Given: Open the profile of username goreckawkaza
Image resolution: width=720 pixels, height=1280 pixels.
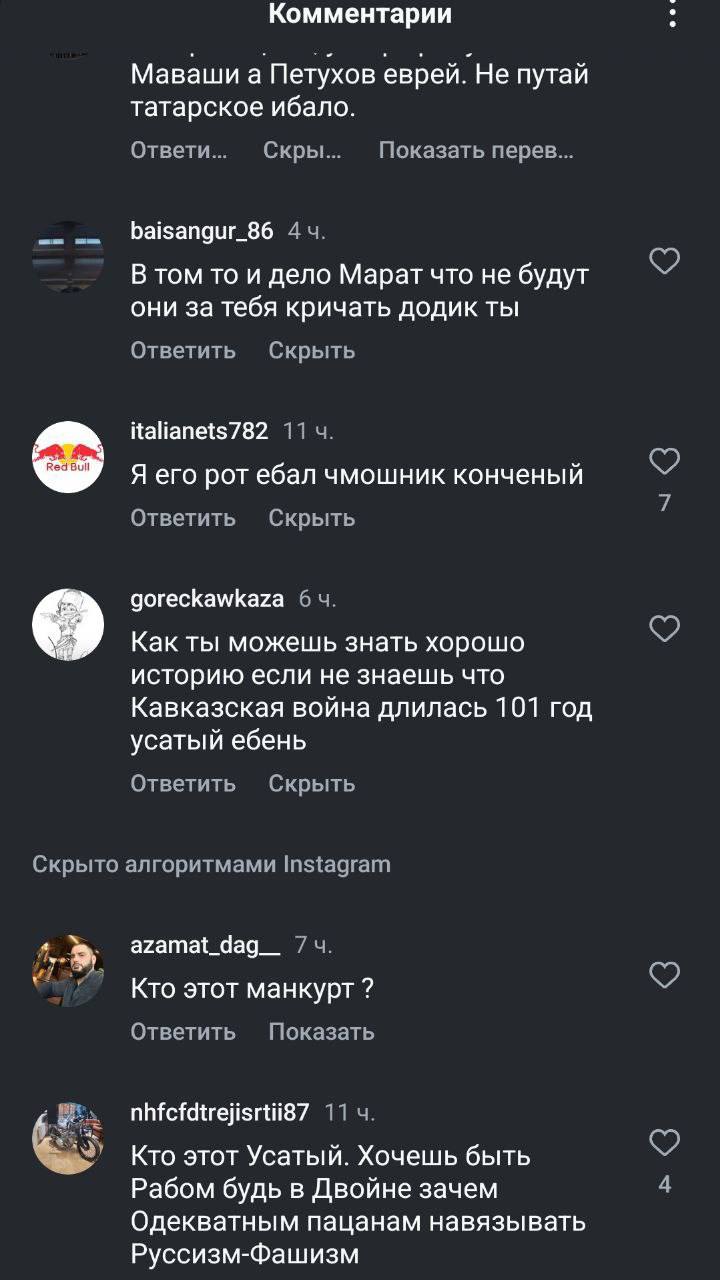Looking at the screenshot, I should (207, 599).
